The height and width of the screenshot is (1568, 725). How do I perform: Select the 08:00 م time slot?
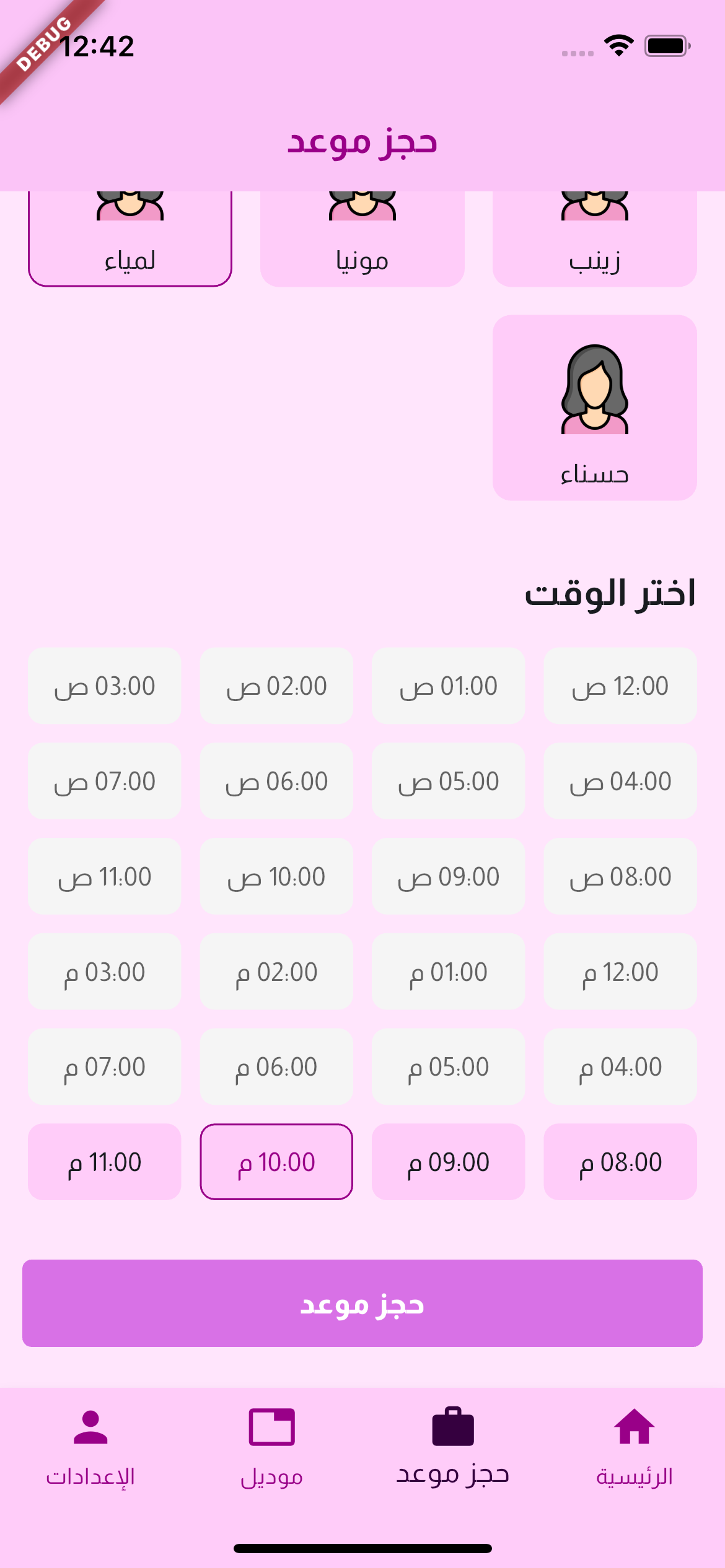pyautogui.click(x=620, y=1162)
